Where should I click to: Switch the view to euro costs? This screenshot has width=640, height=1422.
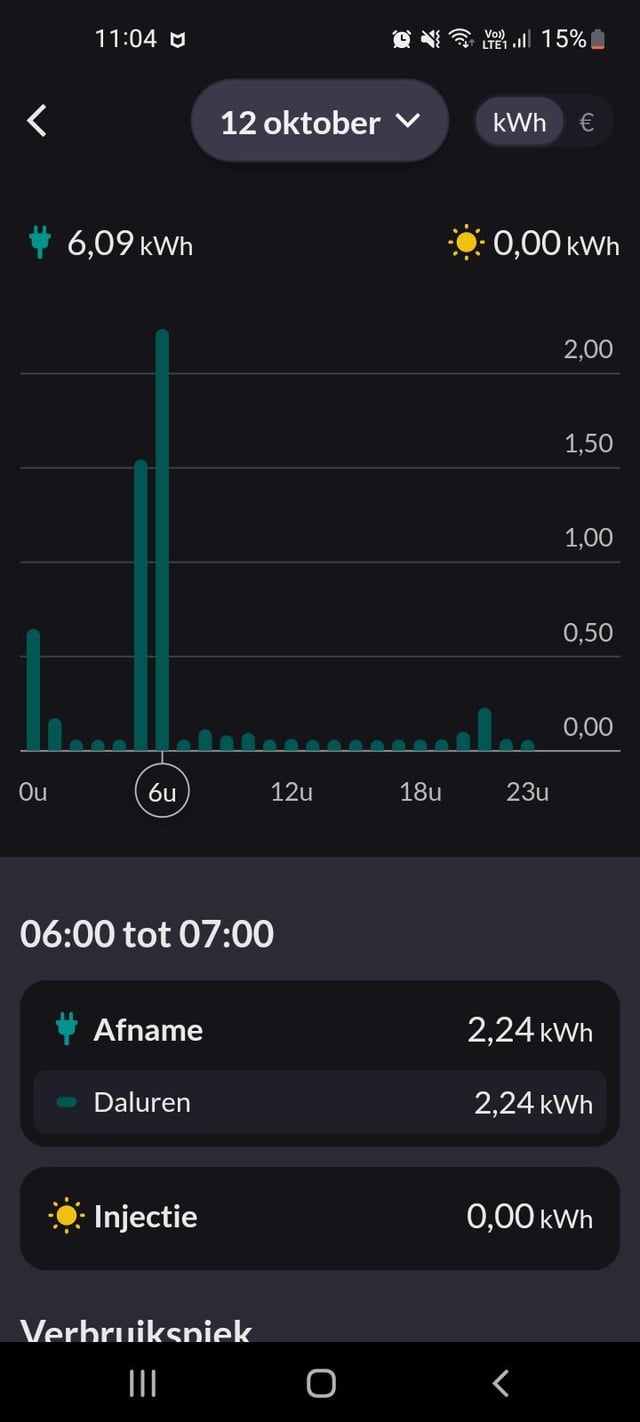point(587,122)
